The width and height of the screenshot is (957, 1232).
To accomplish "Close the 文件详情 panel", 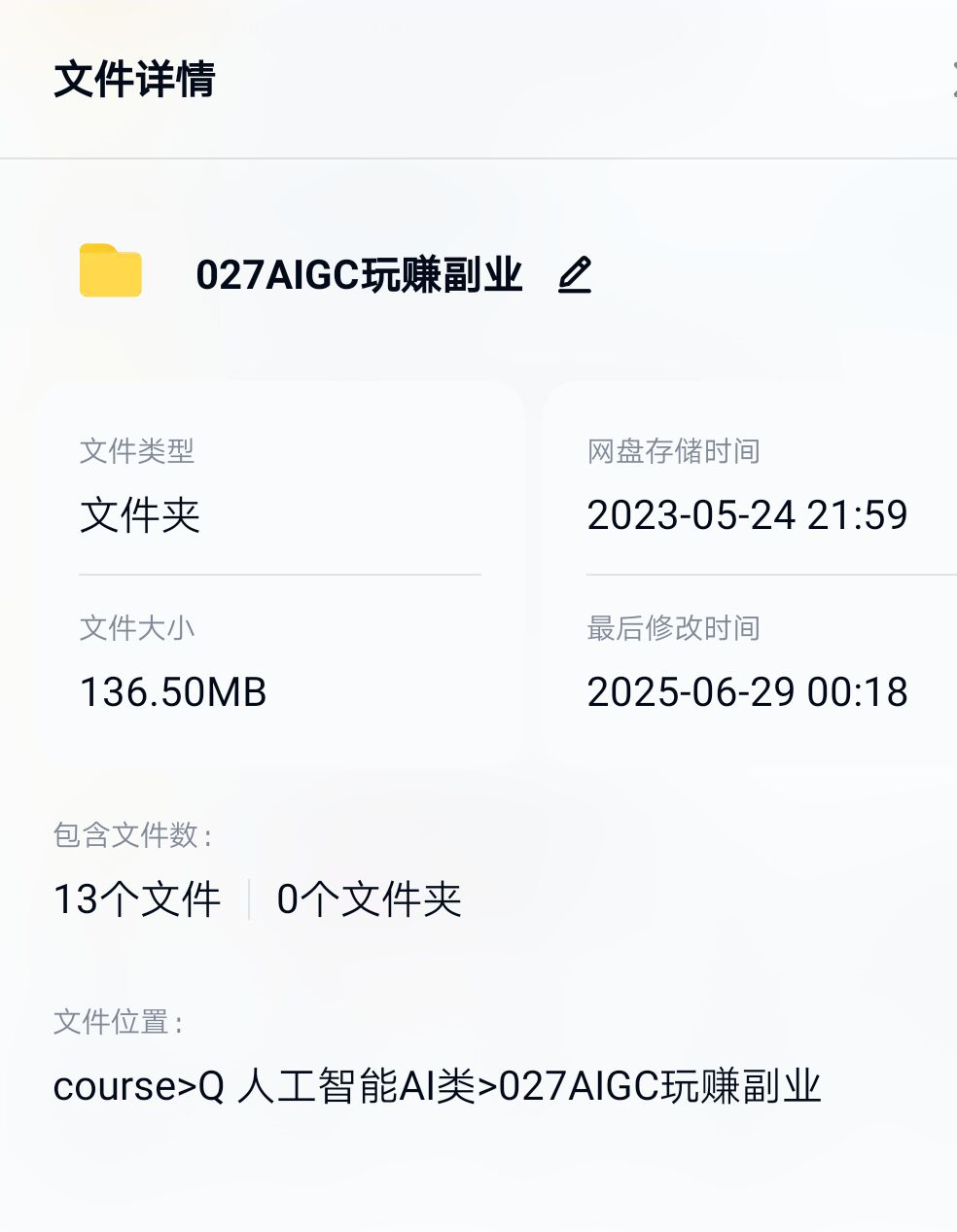I will tap(953, 80).
